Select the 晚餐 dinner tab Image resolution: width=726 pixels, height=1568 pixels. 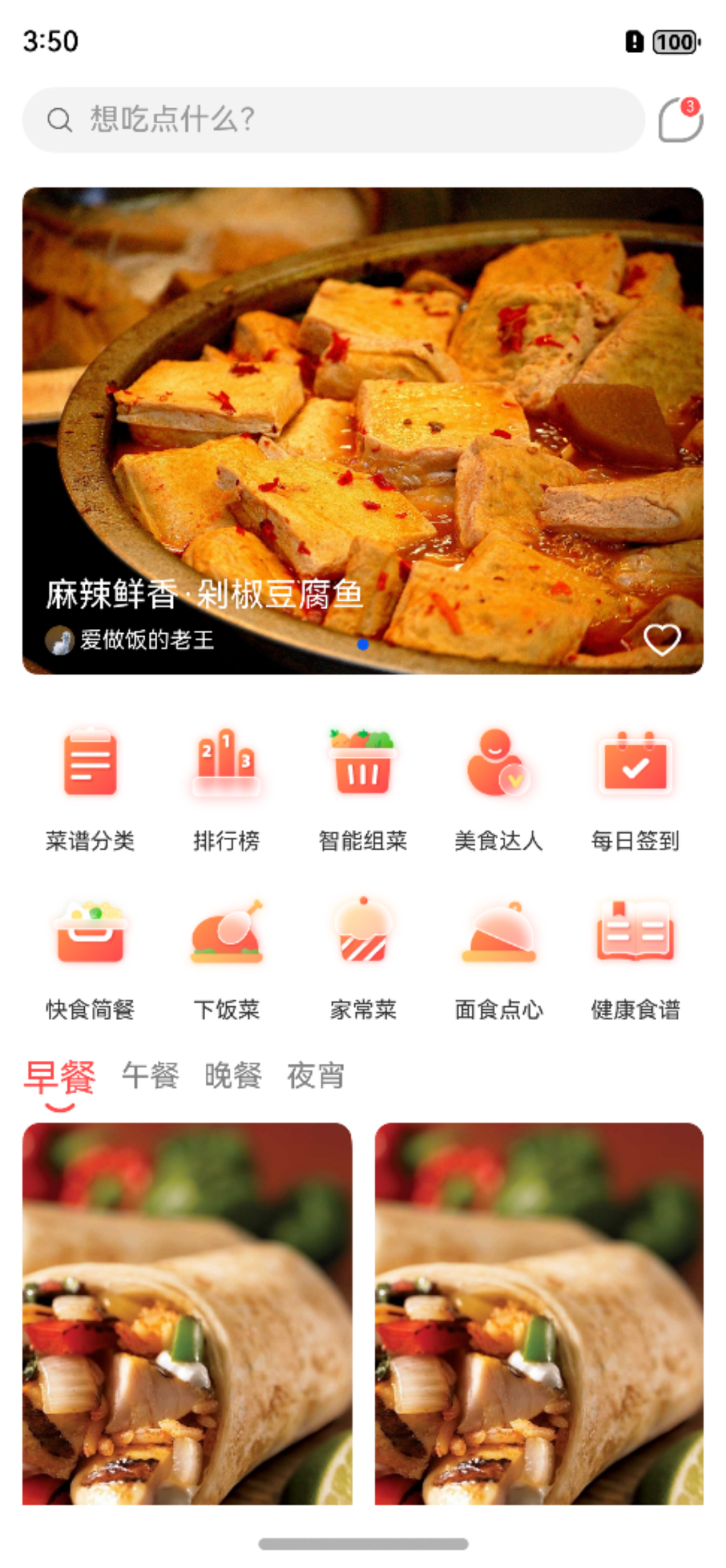[x=233, y=1074]
